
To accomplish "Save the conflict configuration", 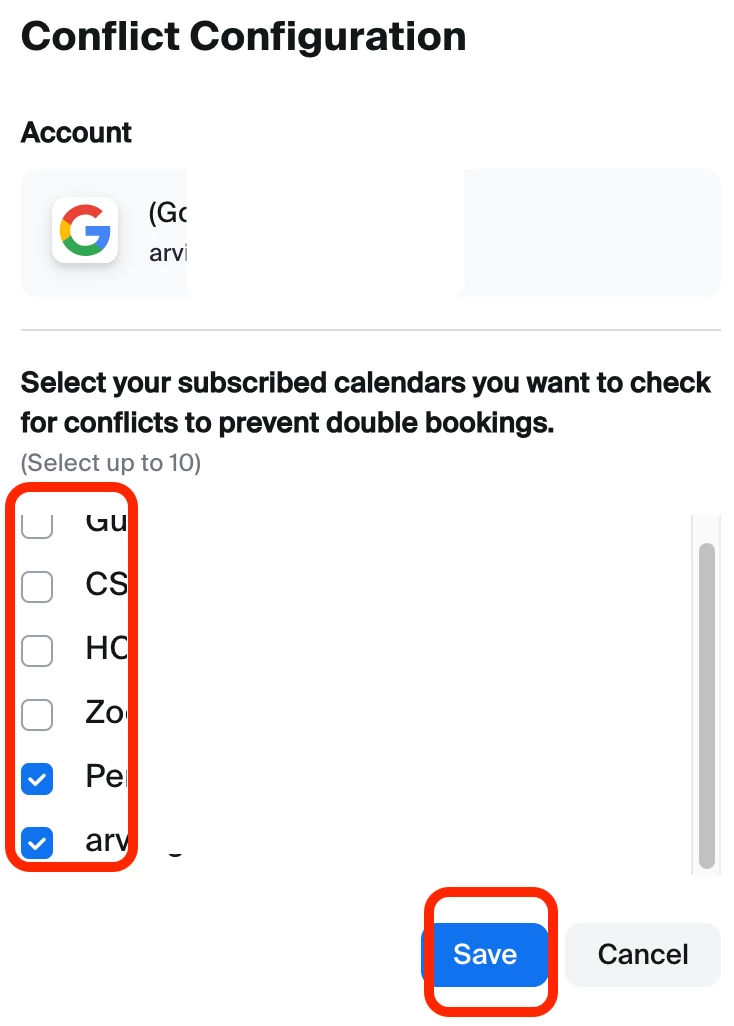I will [x=485, y=954].
